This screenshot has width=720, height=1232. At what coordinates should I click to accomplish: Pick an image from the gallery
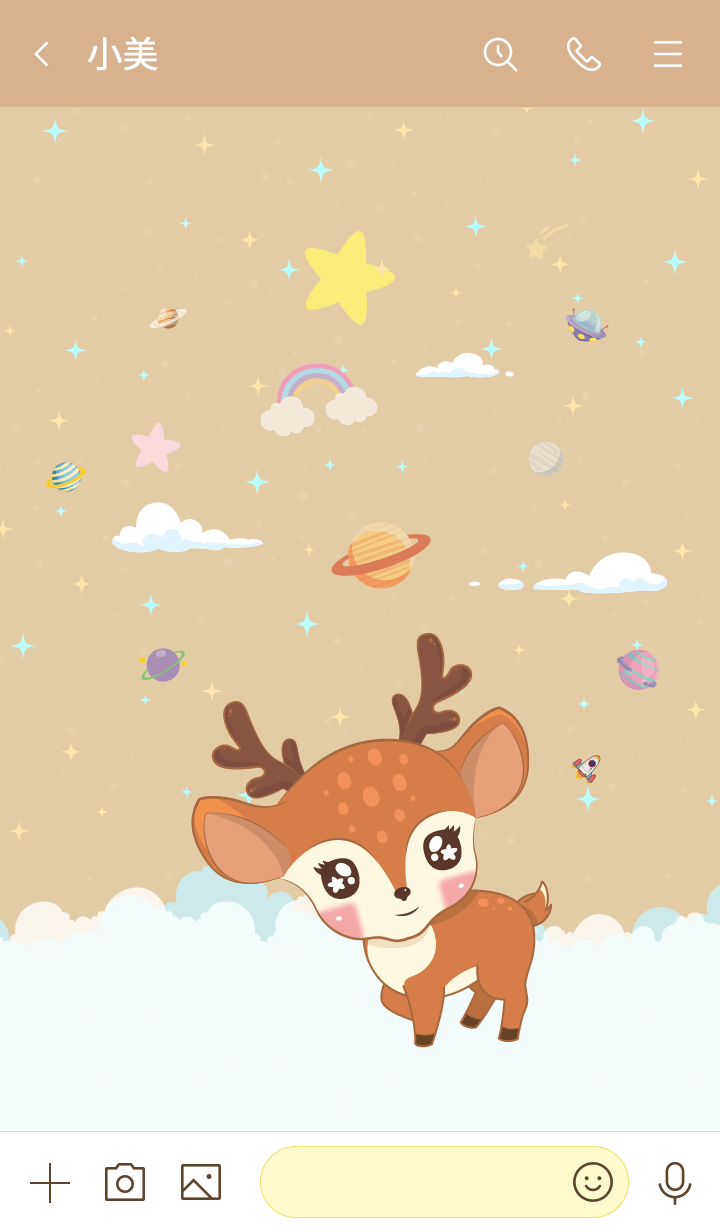click(x=201, y=1182)
